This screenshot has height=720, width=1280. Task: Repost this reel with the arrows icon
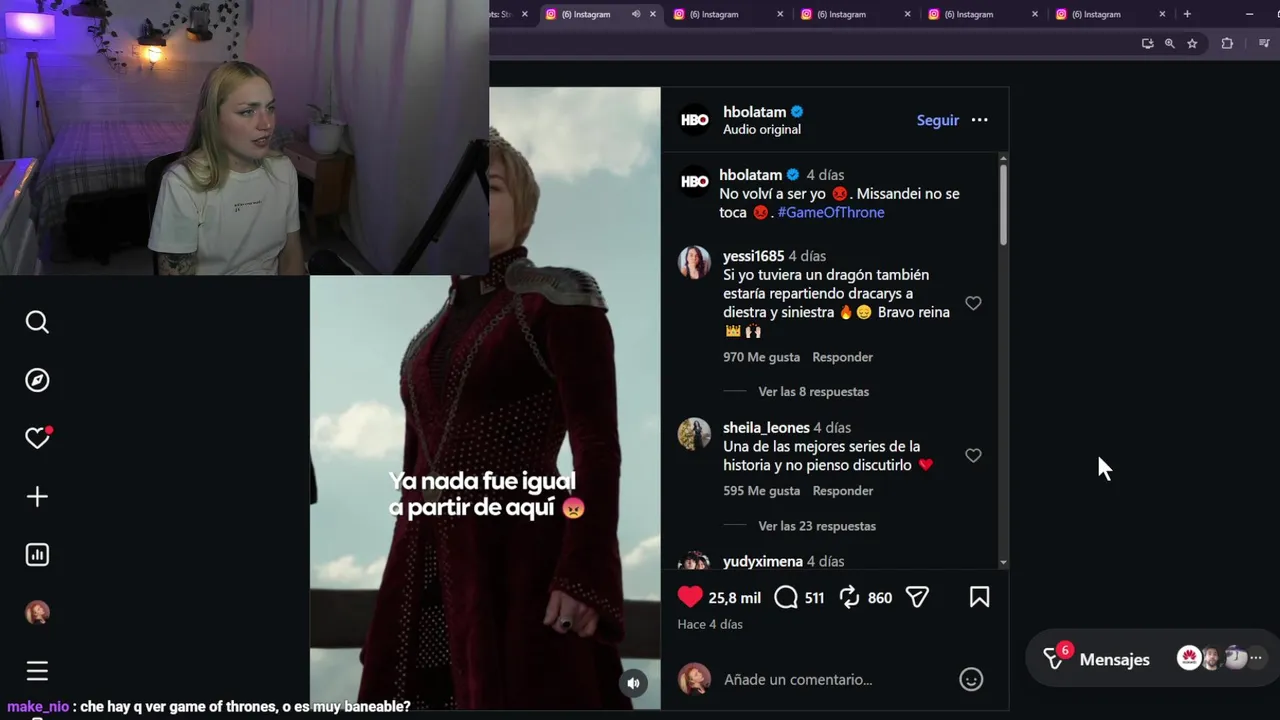click(x=849, y=597)
